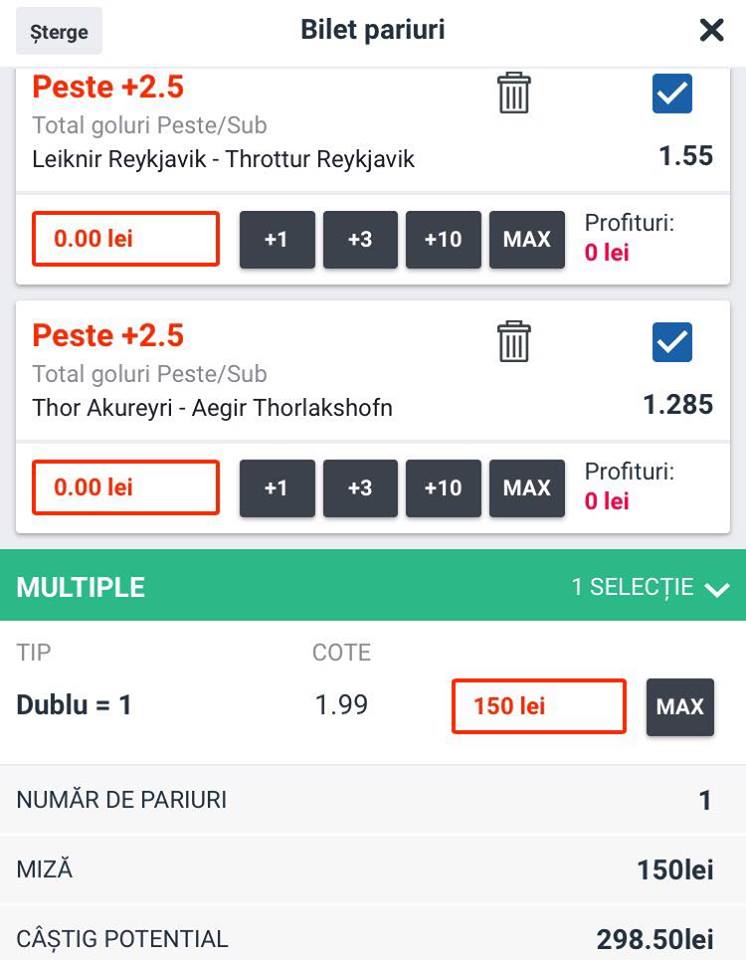Set MAX stake for the Dublu bet
This screenshot has width=746, height=960.
pyautogui.click(x=680, y=707)
